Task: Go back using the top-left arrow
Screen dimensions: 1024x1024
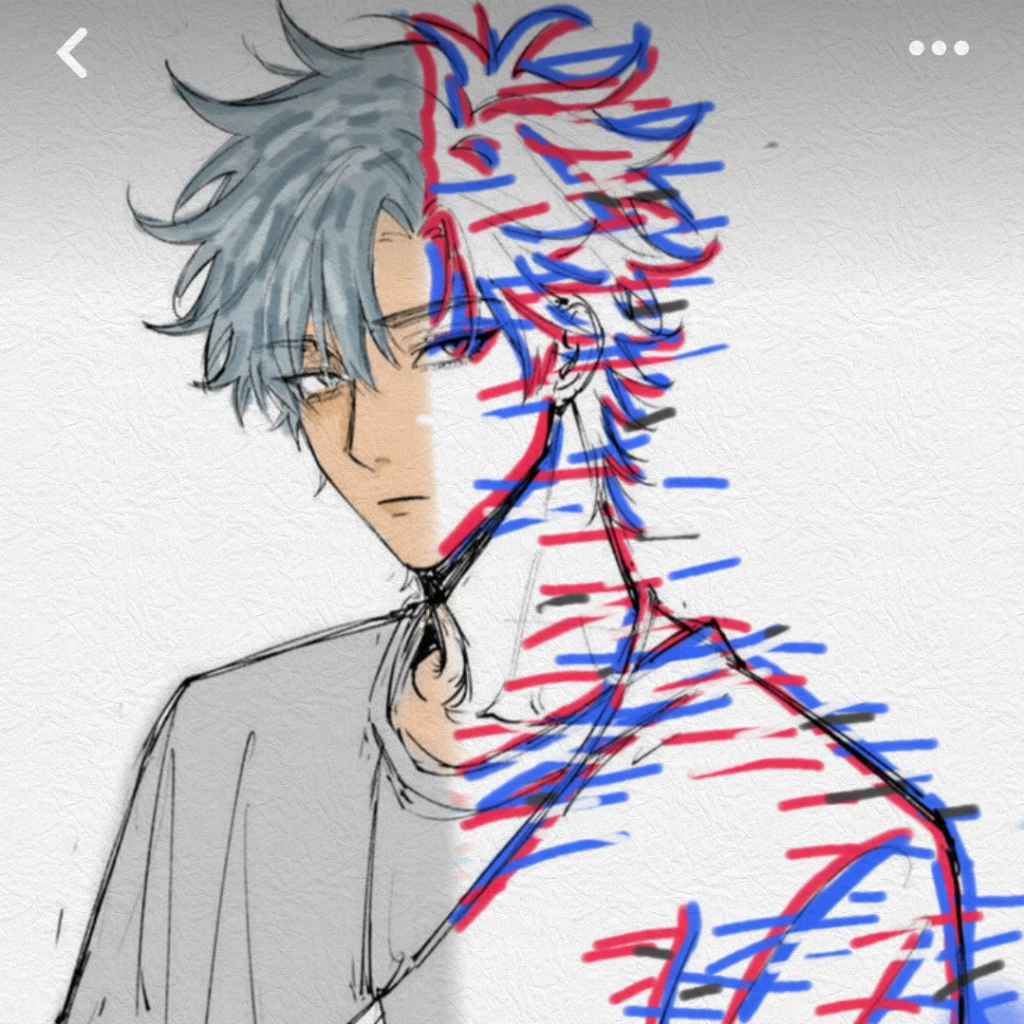Action: point(72,53)
